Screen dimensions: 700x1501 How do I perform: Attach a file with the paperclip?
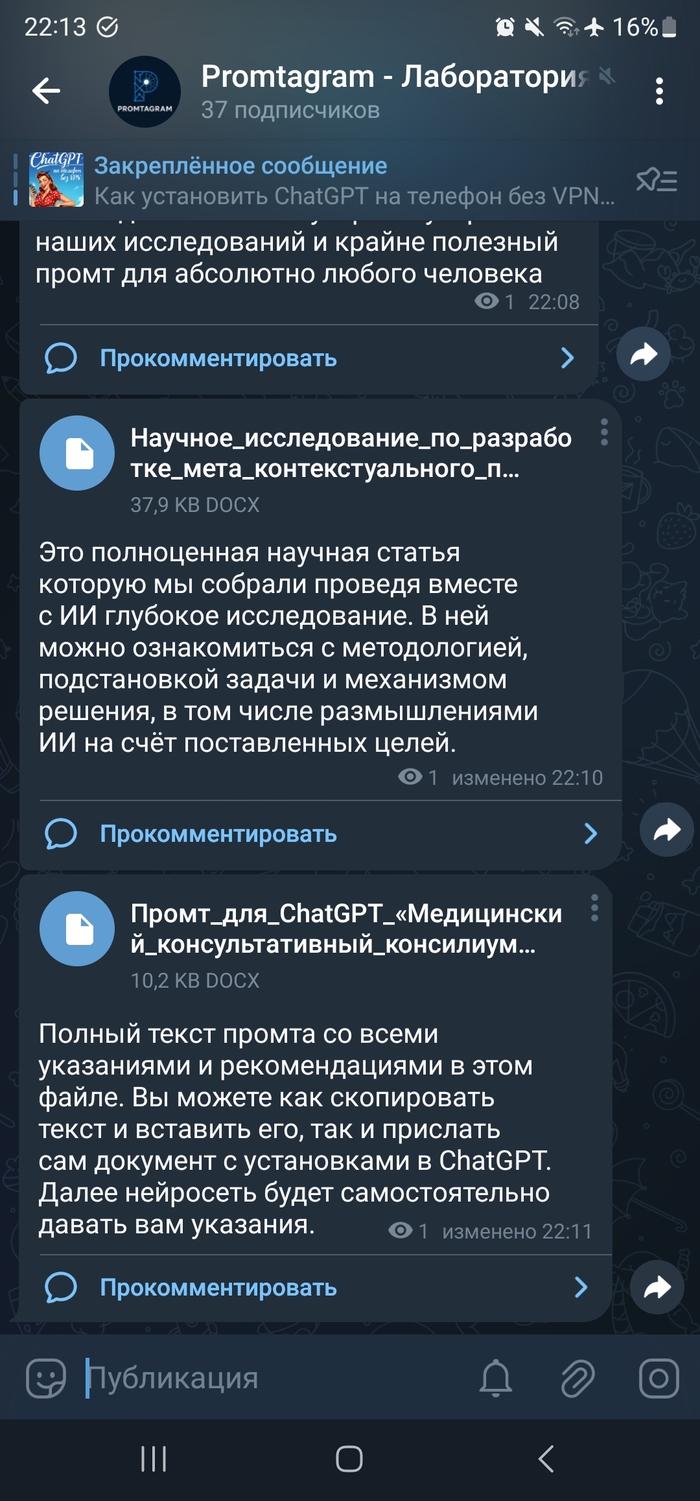pyautogui.click(x=578, y=1379)
